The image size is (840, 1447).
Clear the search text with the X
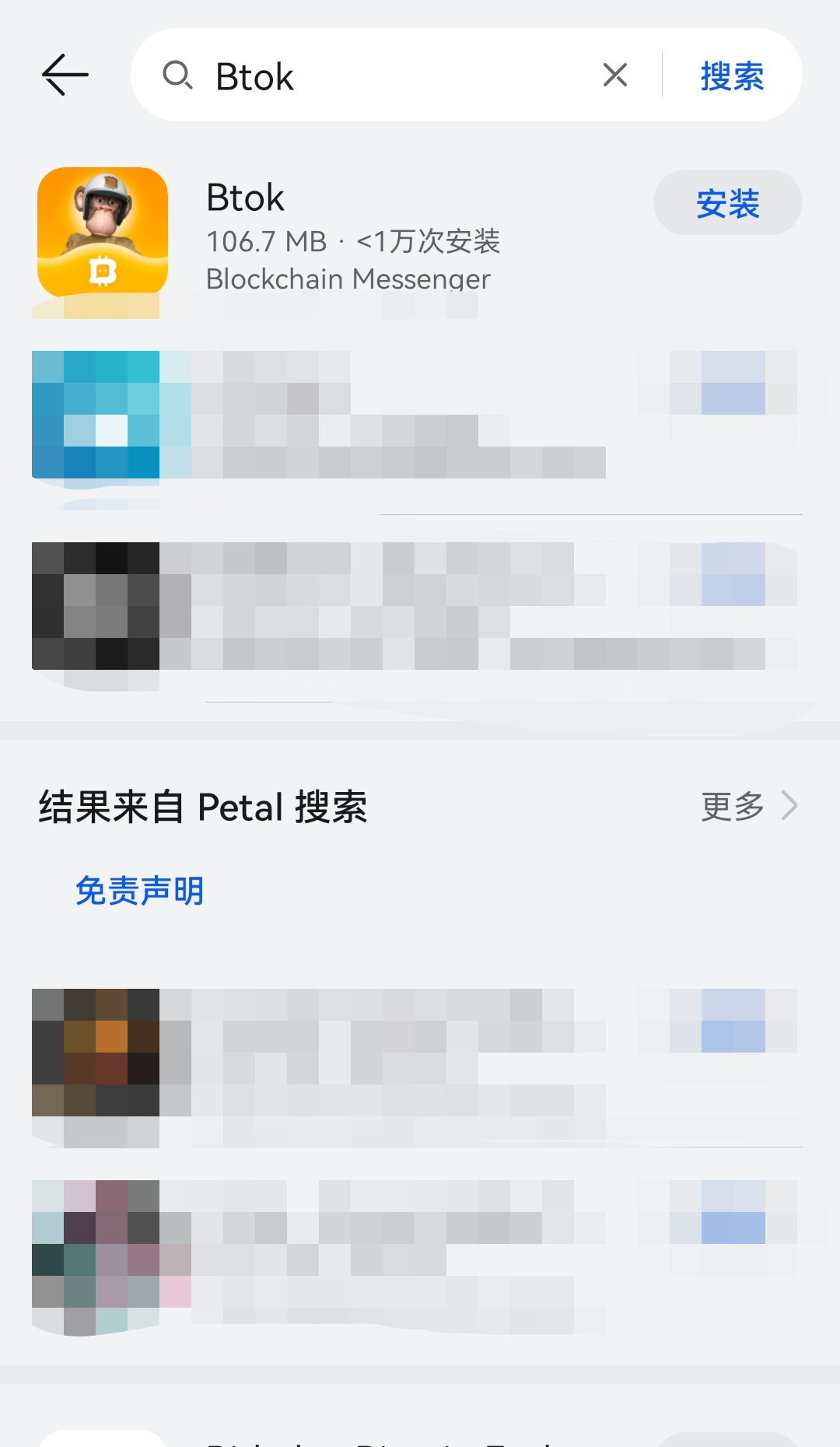point(615,75)
